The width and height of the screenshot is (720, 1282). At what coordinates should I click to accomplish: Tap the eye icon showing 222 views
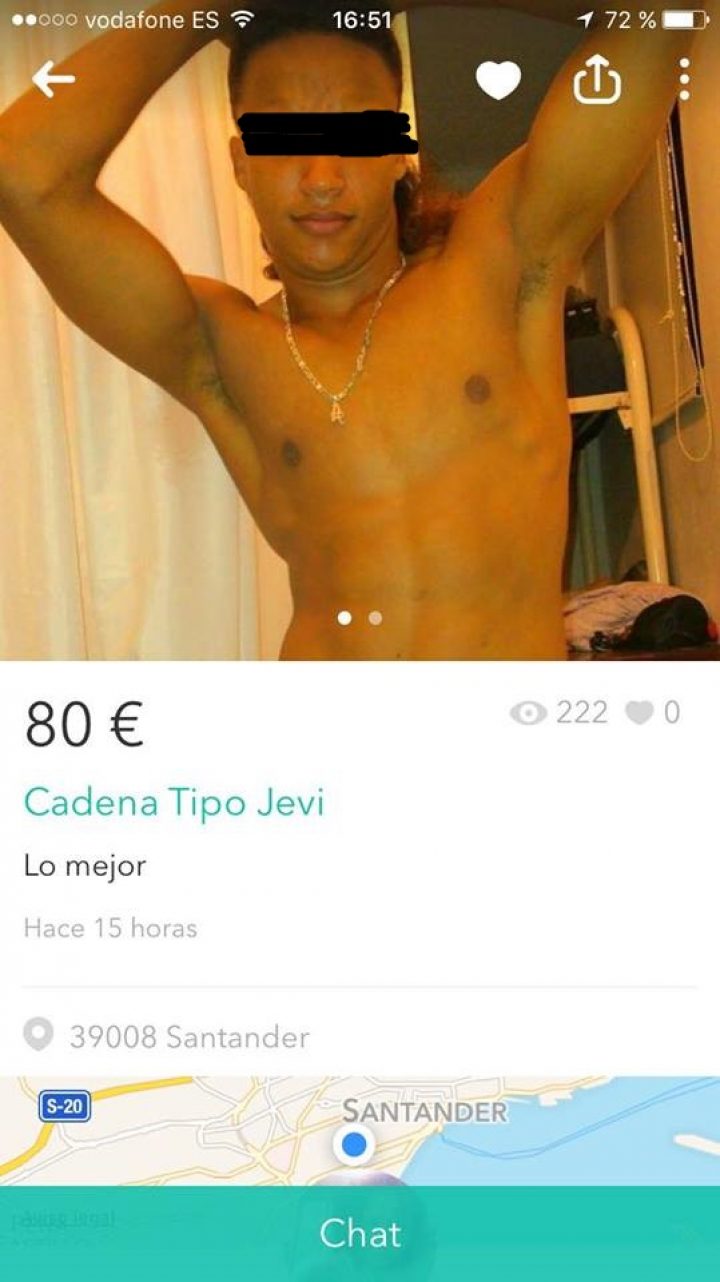(530, 712)
